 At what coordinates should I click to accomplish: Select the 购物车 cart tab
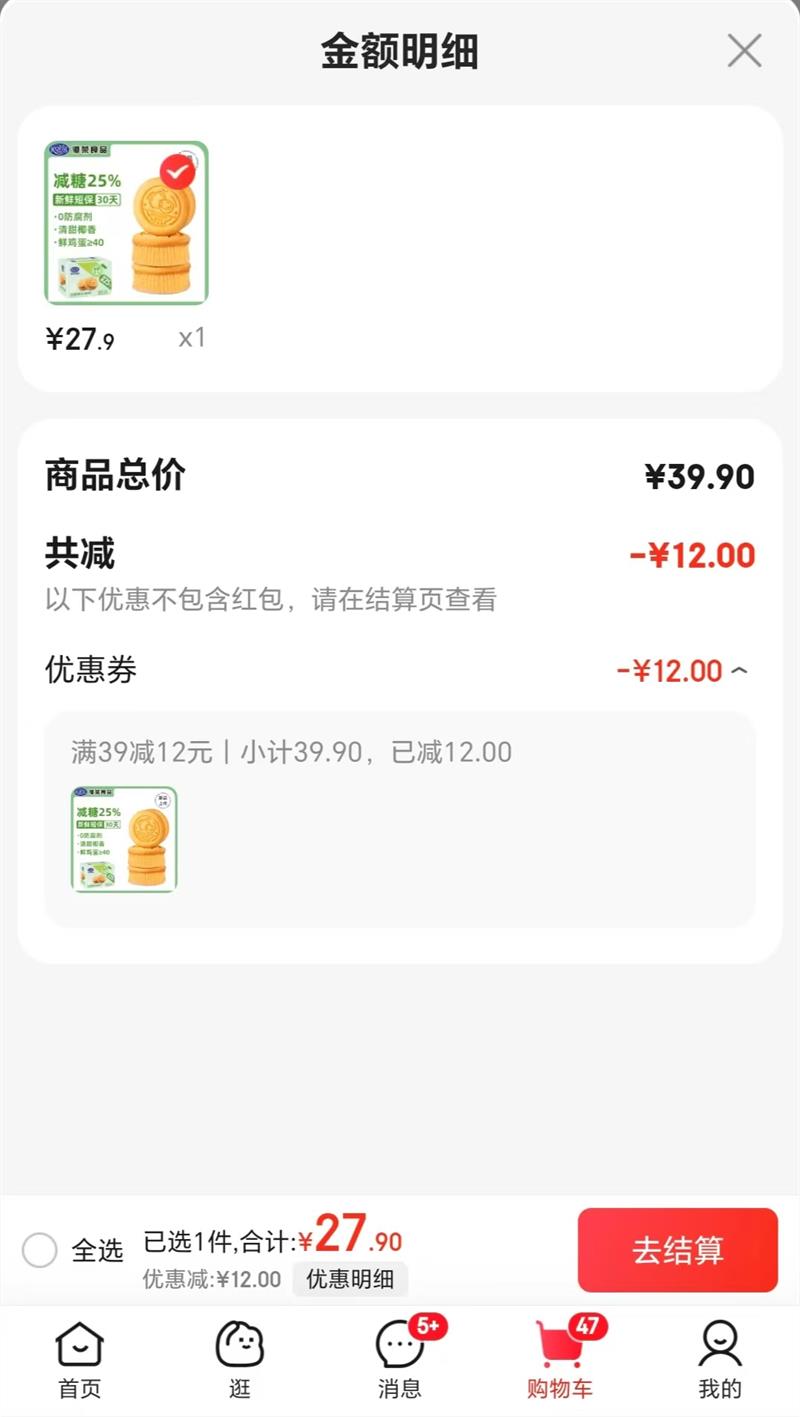[x=560, y=1360]
